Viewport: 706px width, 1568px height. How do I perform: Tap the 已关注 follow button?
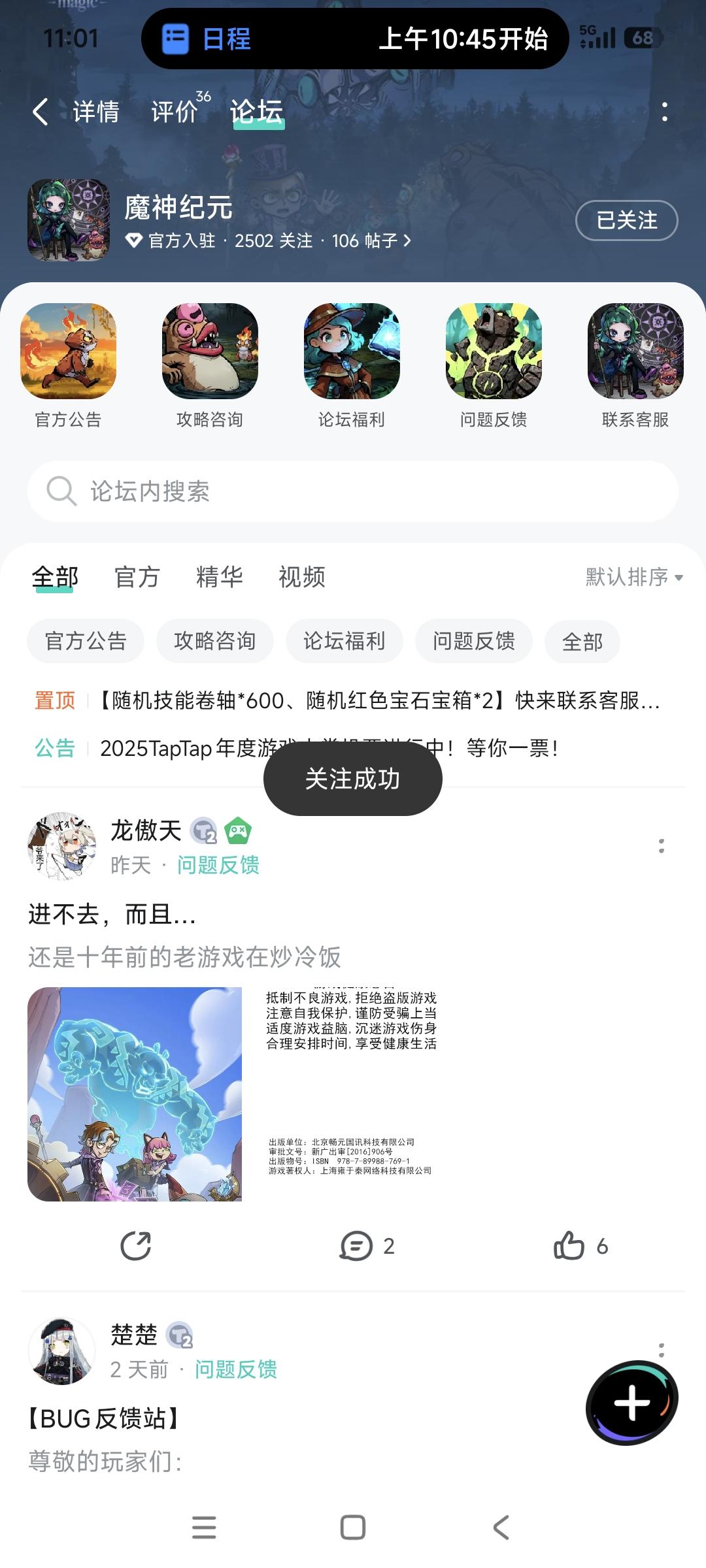click(626, 220)
